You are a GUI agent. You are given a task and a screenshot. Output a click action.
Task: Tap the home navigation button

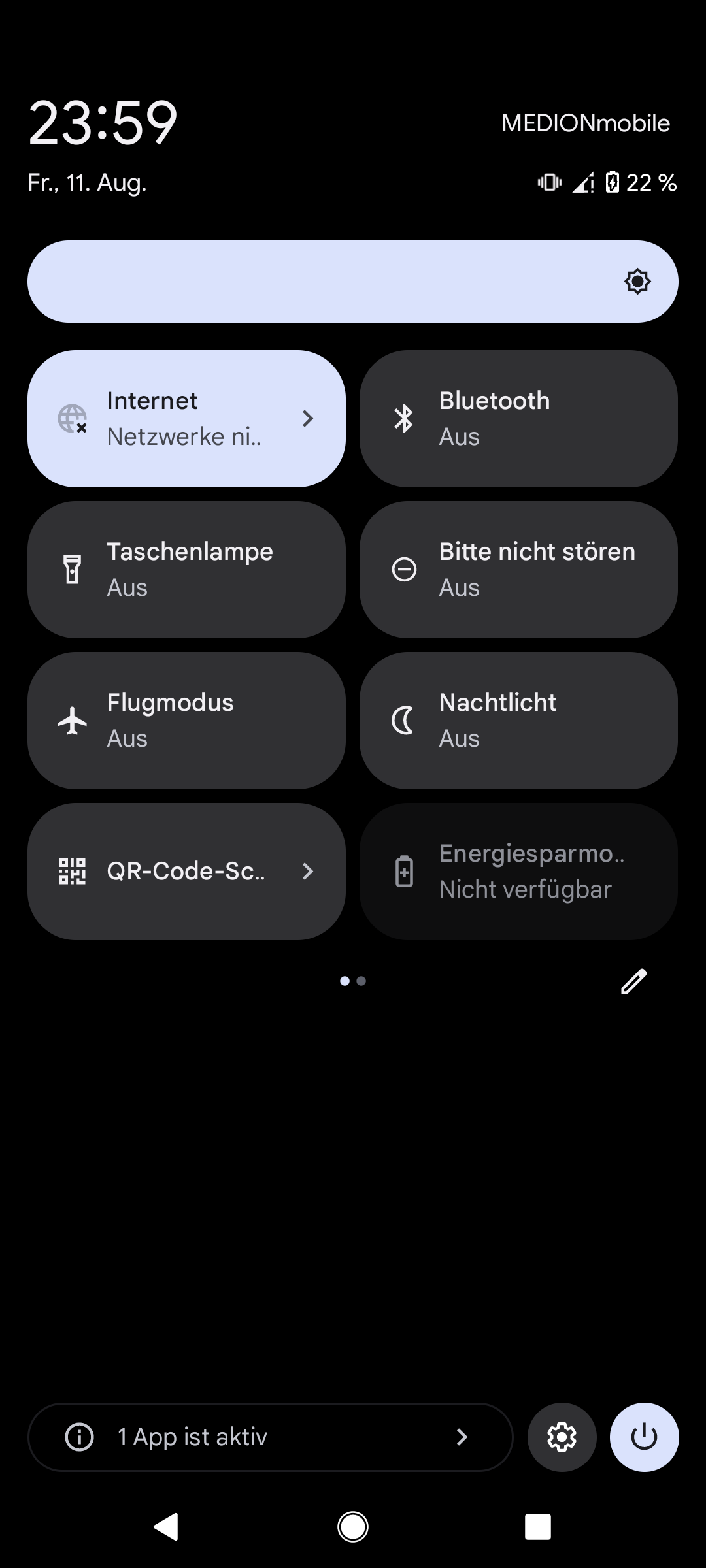[353, 1527]
